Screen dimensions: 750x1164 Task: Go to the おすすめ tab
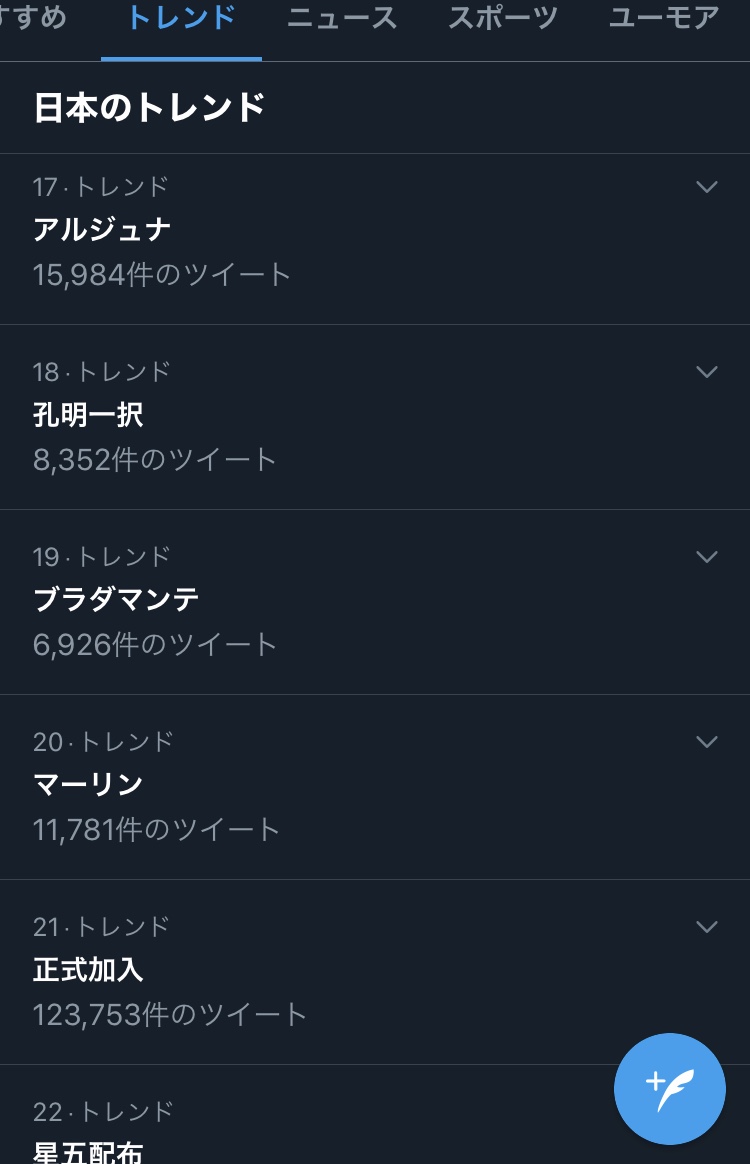point(34,18)
